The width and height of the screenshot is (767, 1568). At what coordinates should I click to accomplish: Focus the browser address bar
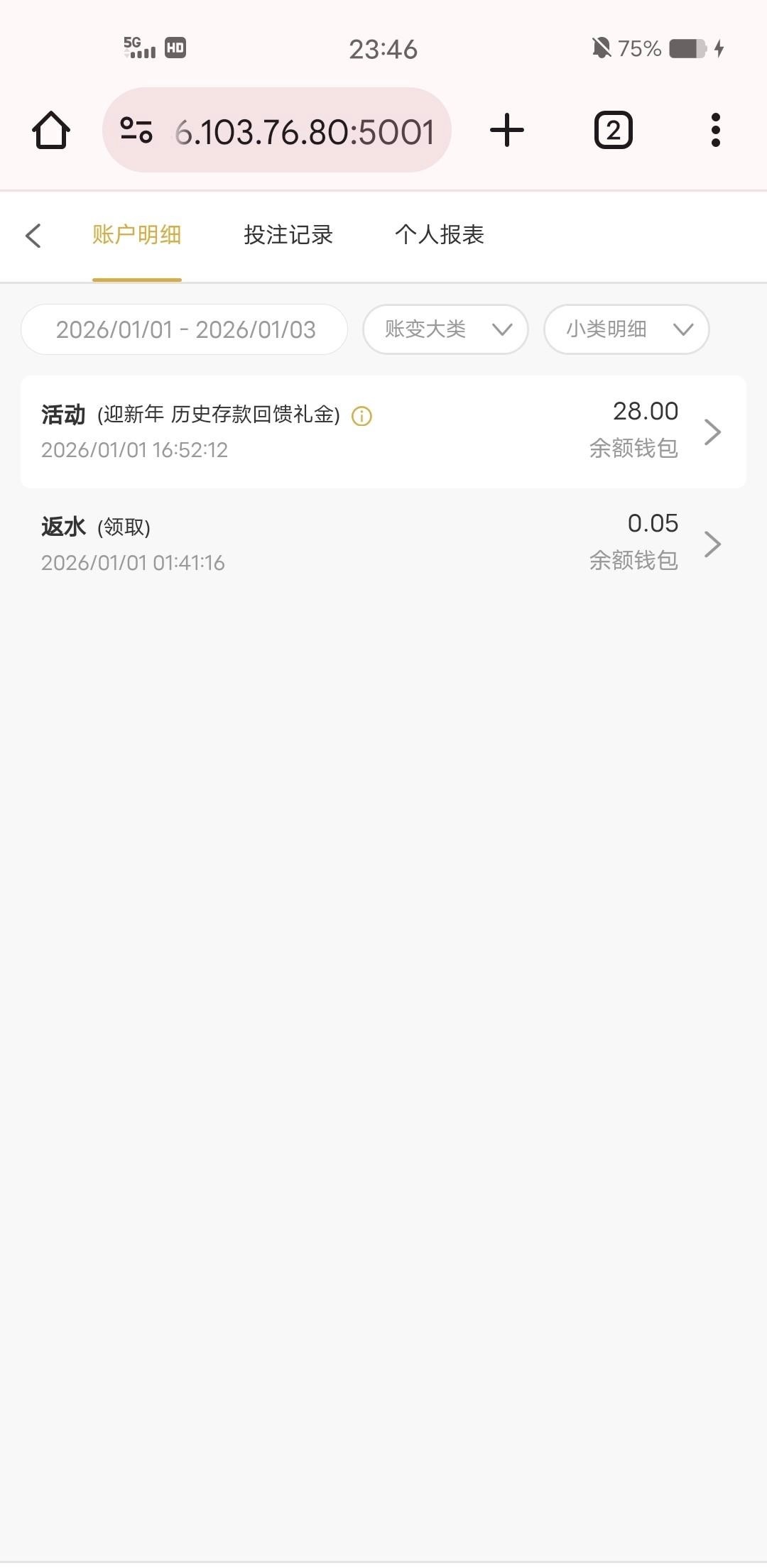click(304, 131)
